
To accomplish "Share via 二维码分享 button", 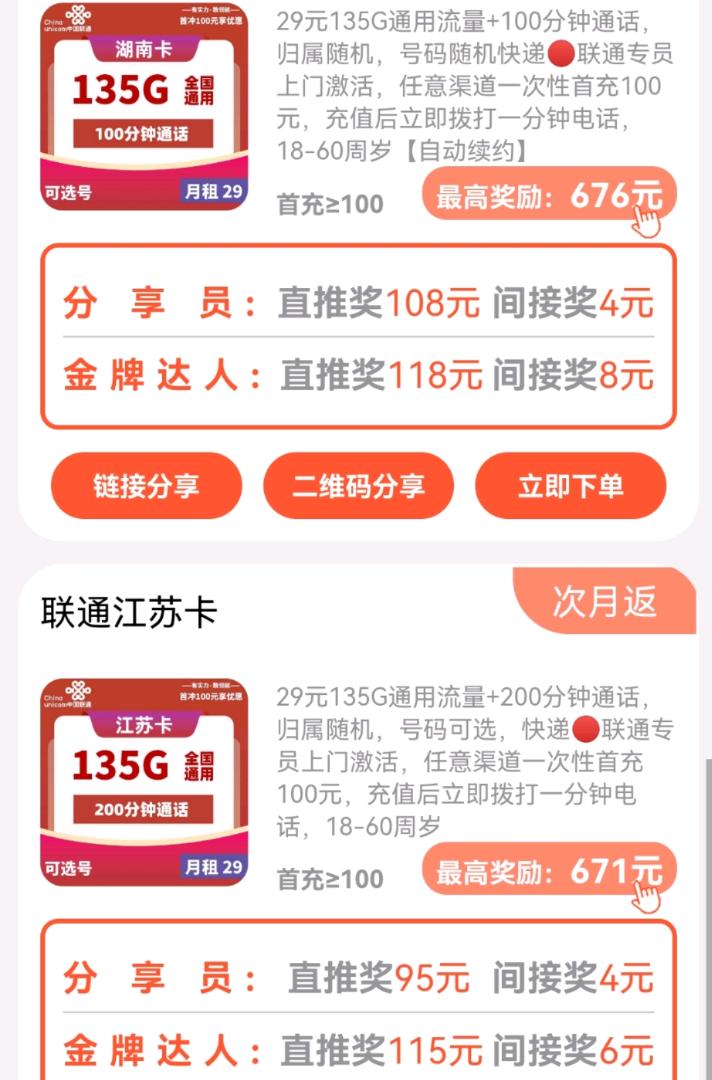I will 358,486.
